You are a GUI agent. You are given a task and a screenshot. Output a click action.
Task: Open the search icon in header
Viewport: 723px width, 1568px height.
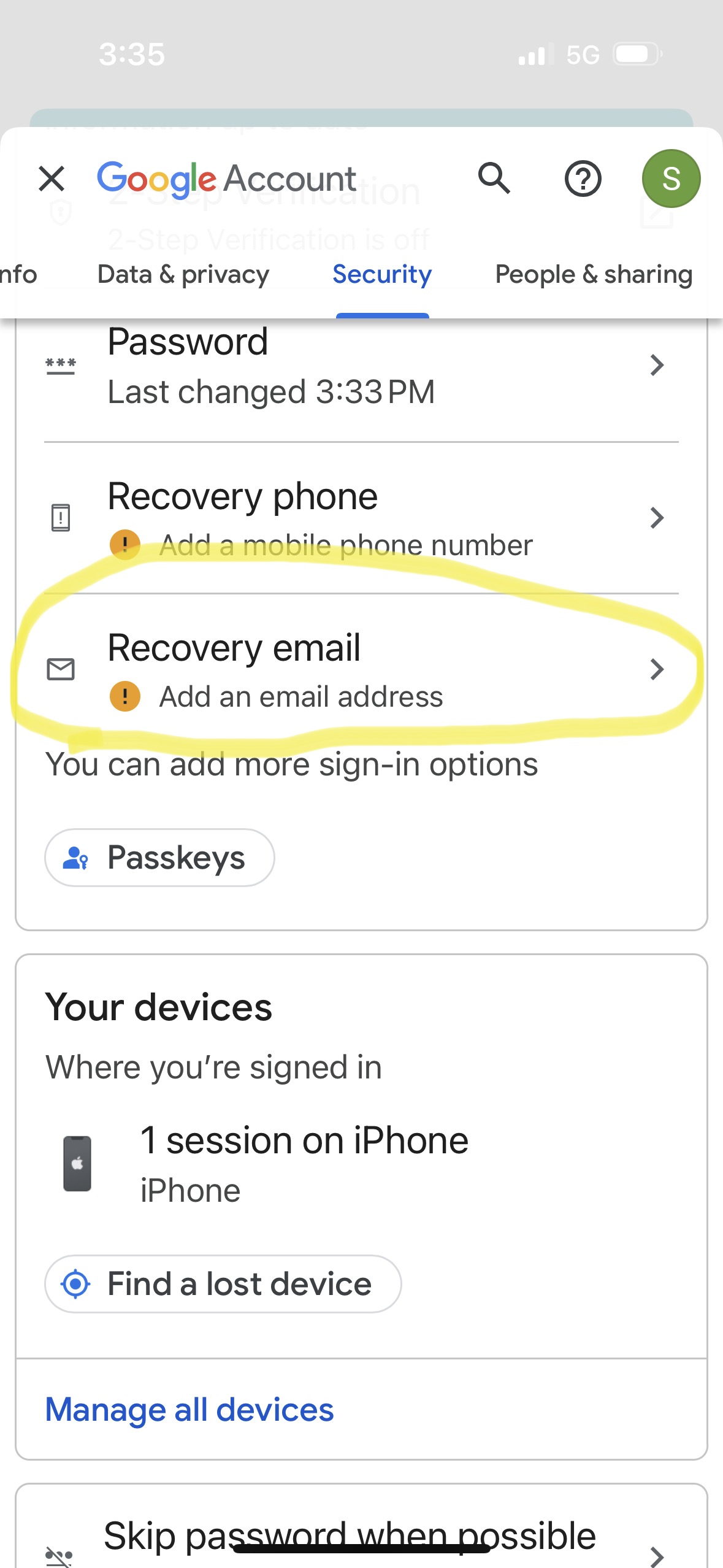point(494,179)
